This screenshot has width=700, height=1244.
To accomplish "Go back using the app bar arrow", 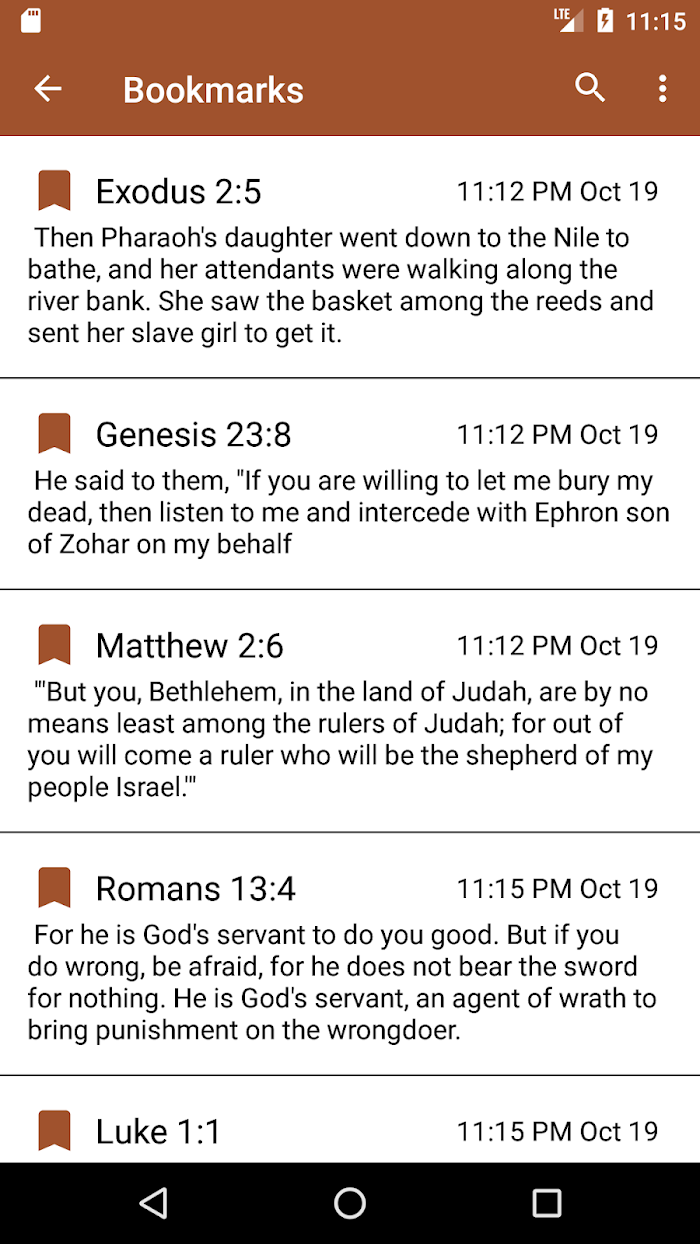I will click(x=48, y=89).
